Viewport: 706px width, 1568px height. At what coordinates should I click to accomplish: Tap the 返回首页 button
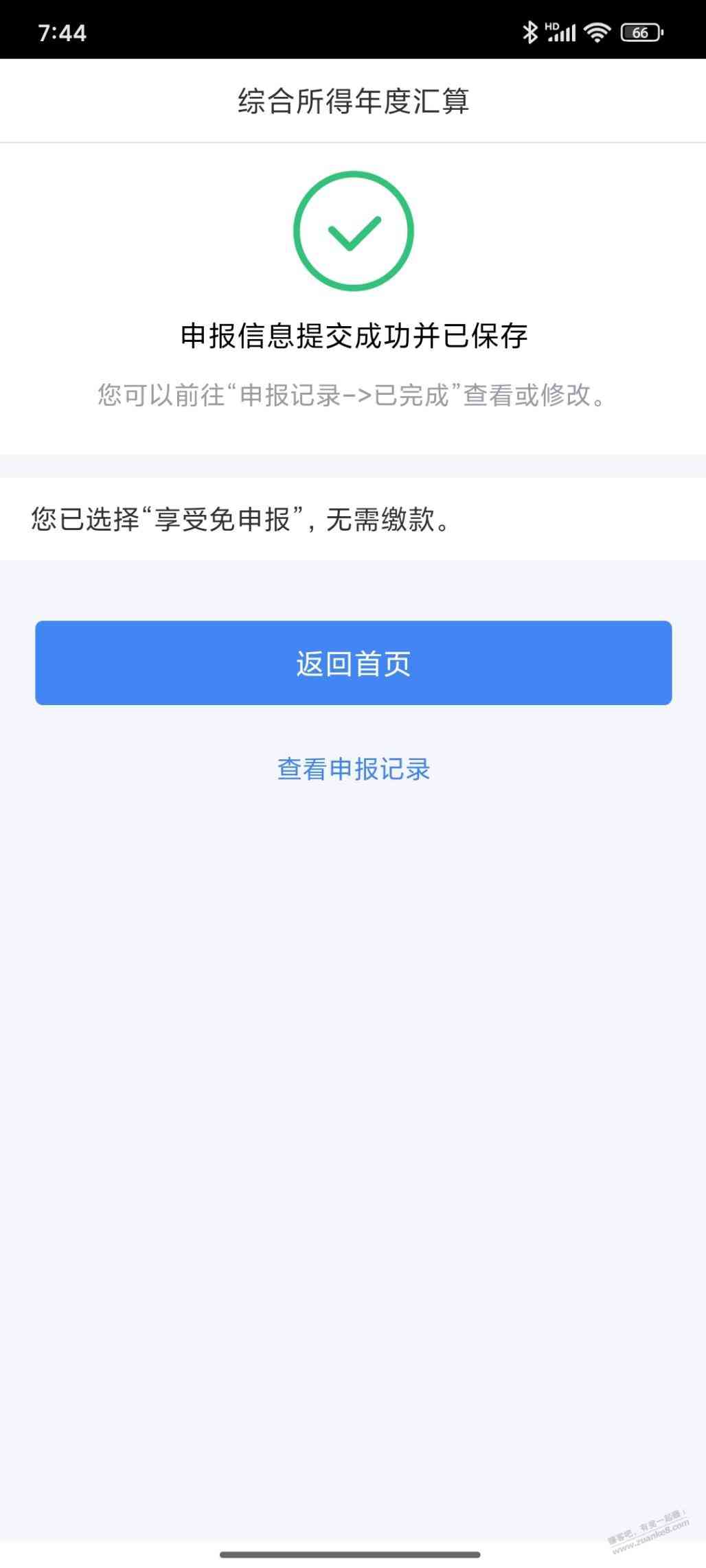353,663
